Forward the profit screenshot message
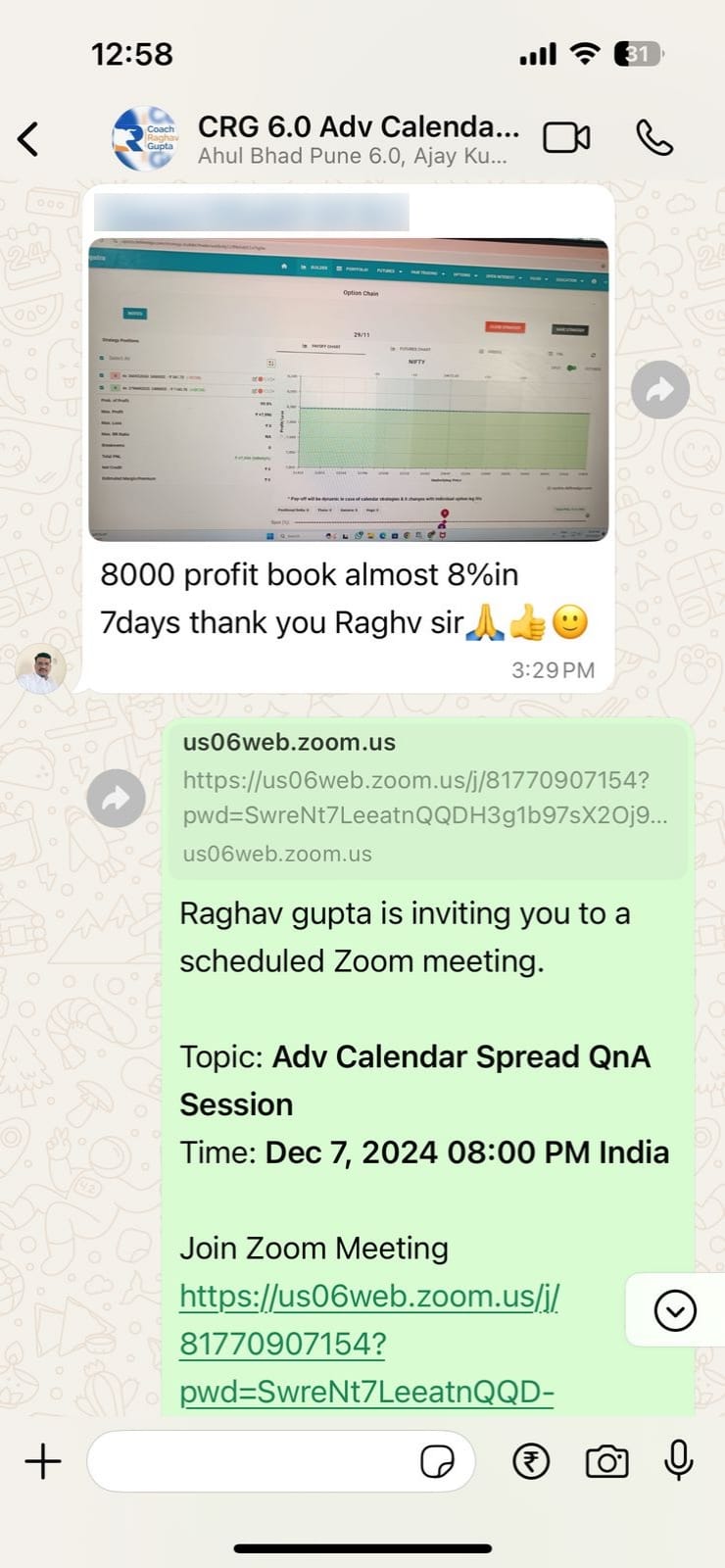Viewport: 725px width, 1568px height. click(x=660, y=390)
